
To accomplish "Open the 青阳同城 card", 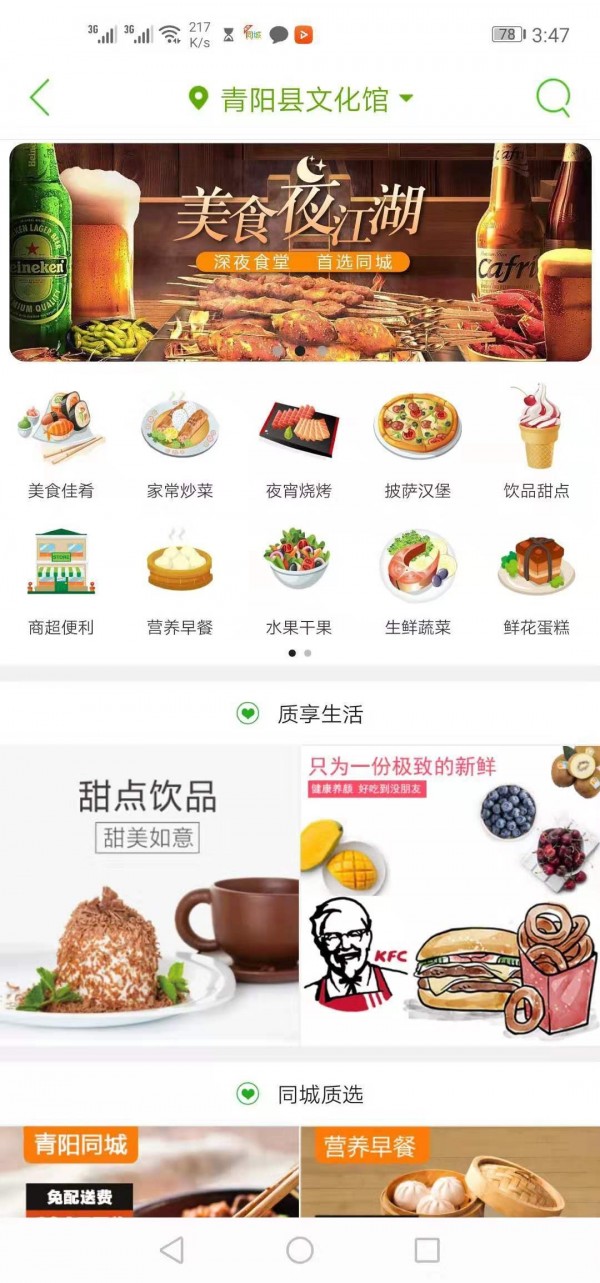I will point(149,1171).
